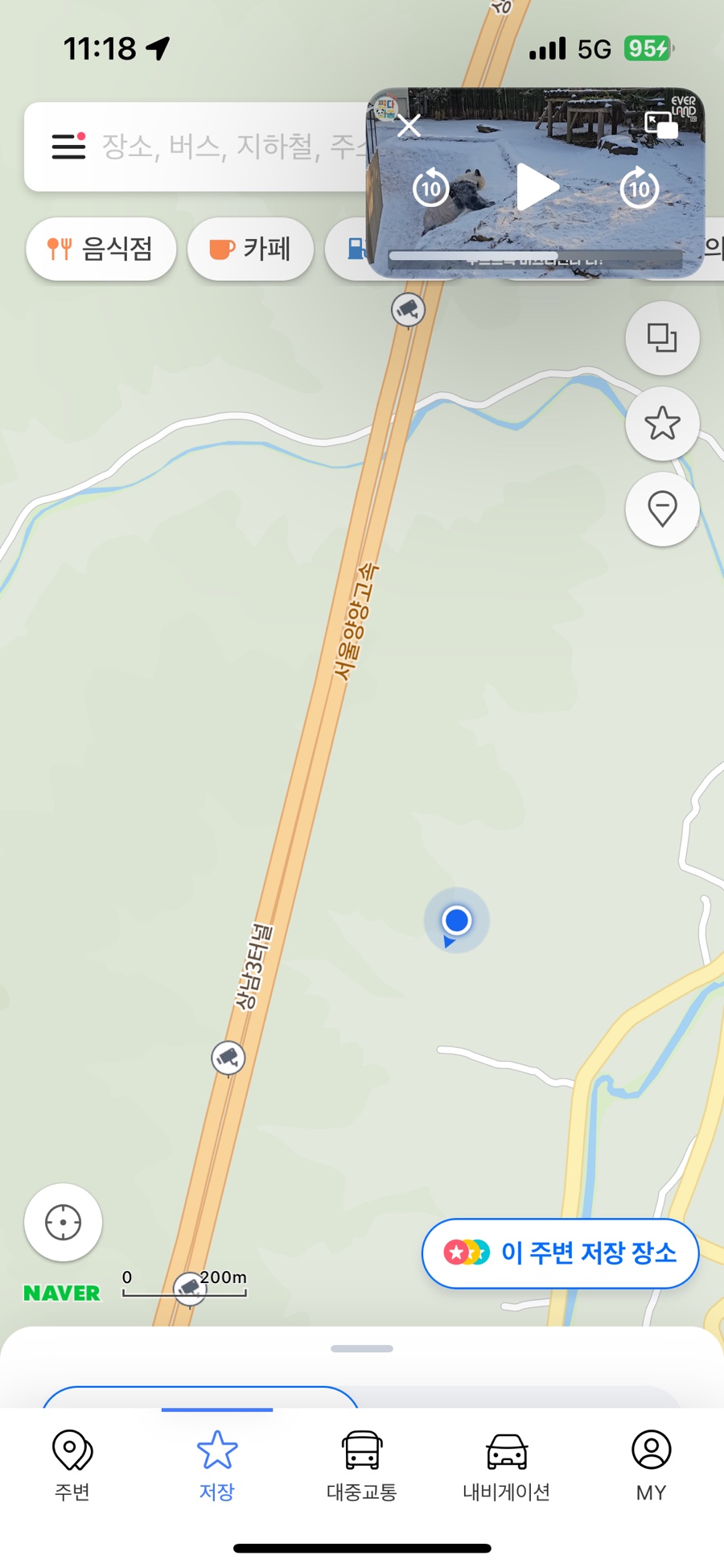Skip video forward 10 seconds
Screen dimensions: 724x1568
(x=639, y=188)
